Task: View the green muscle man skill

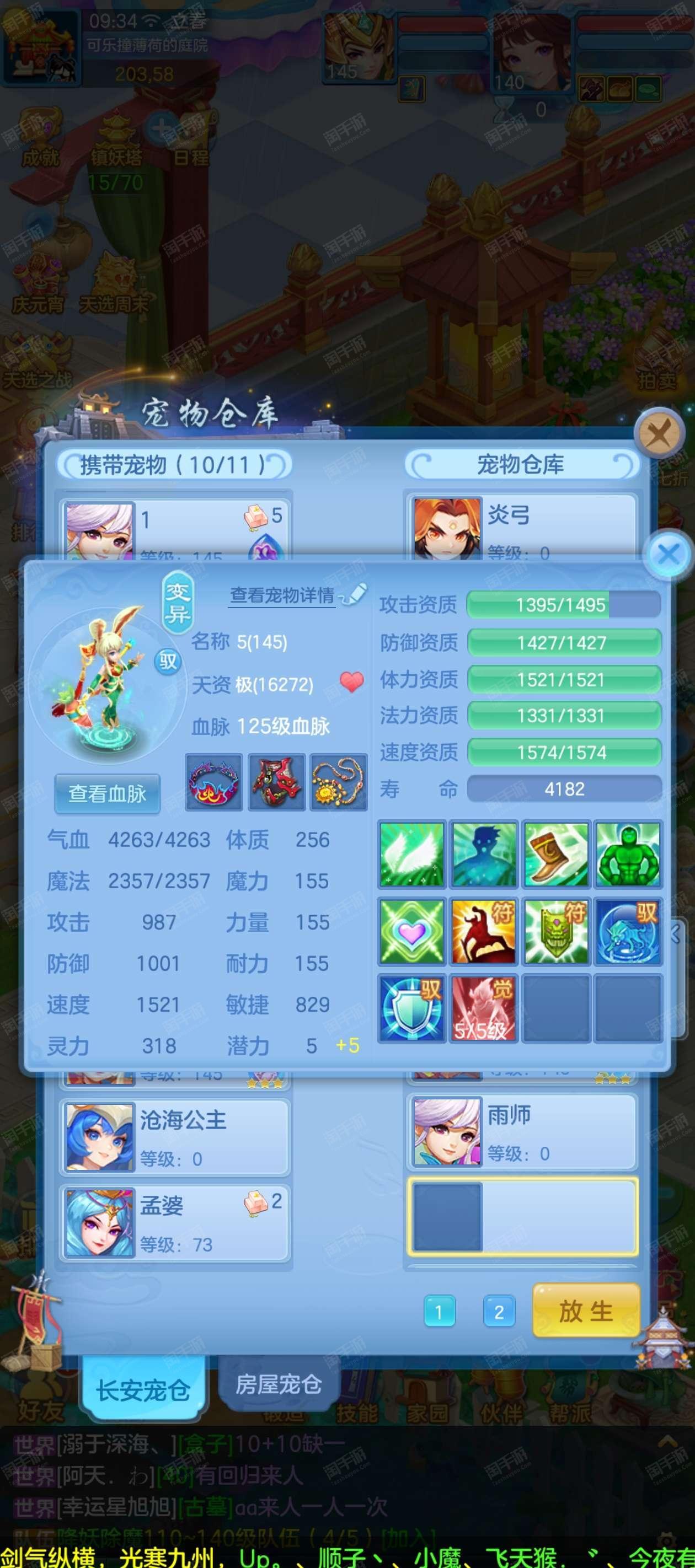Action: 628,854
